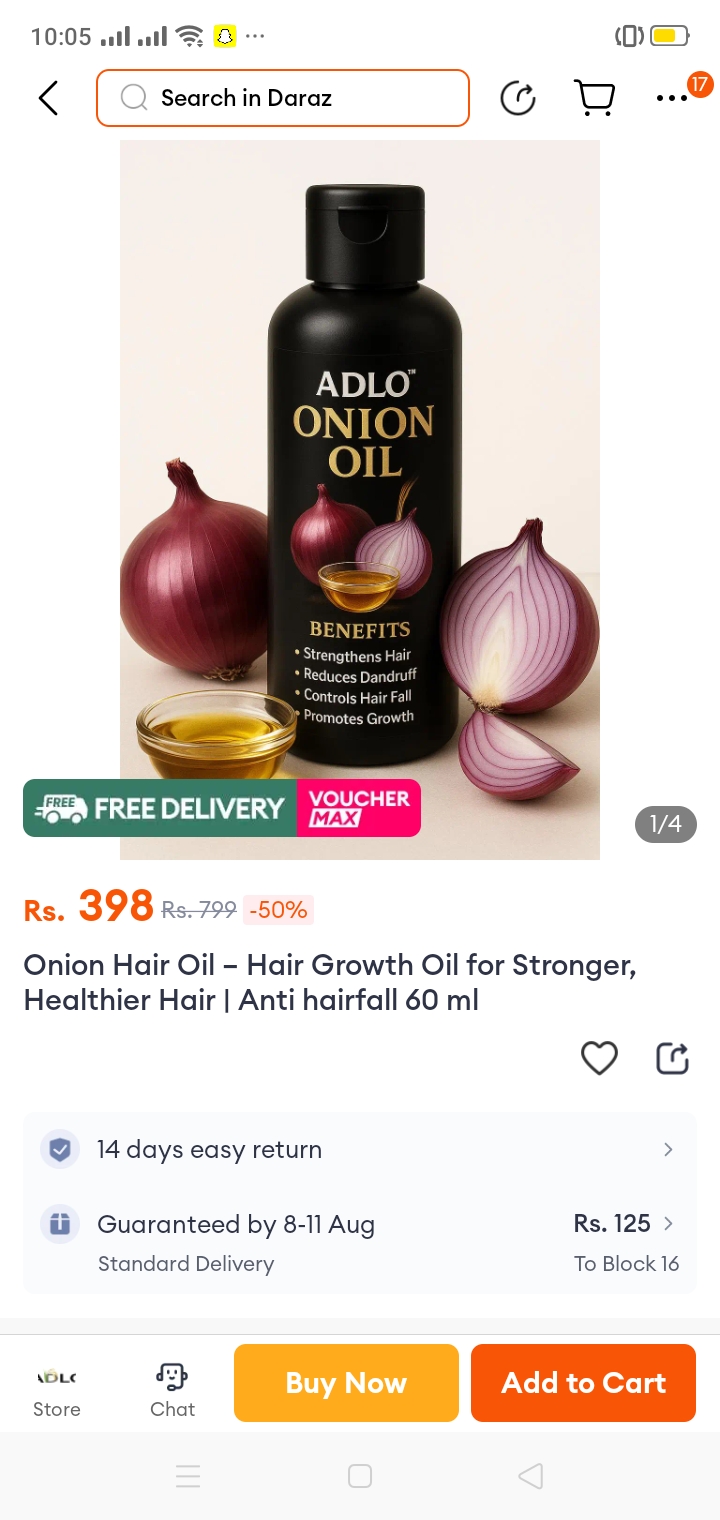Tap the Search in Daraz field
Screen dimensions: 720x1520
coord(283,98)
